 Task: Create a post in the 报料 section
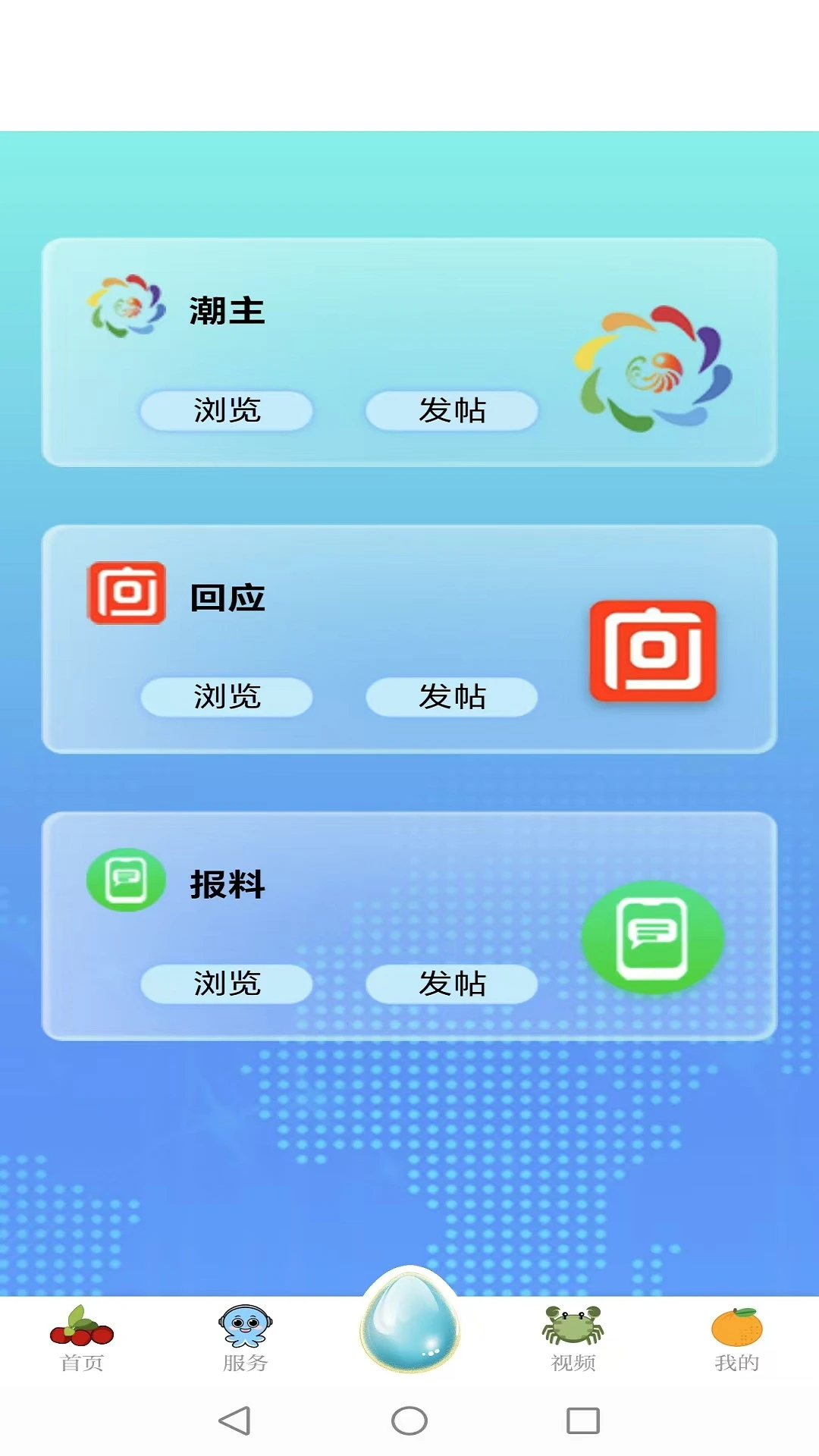[x=452, y=984]
